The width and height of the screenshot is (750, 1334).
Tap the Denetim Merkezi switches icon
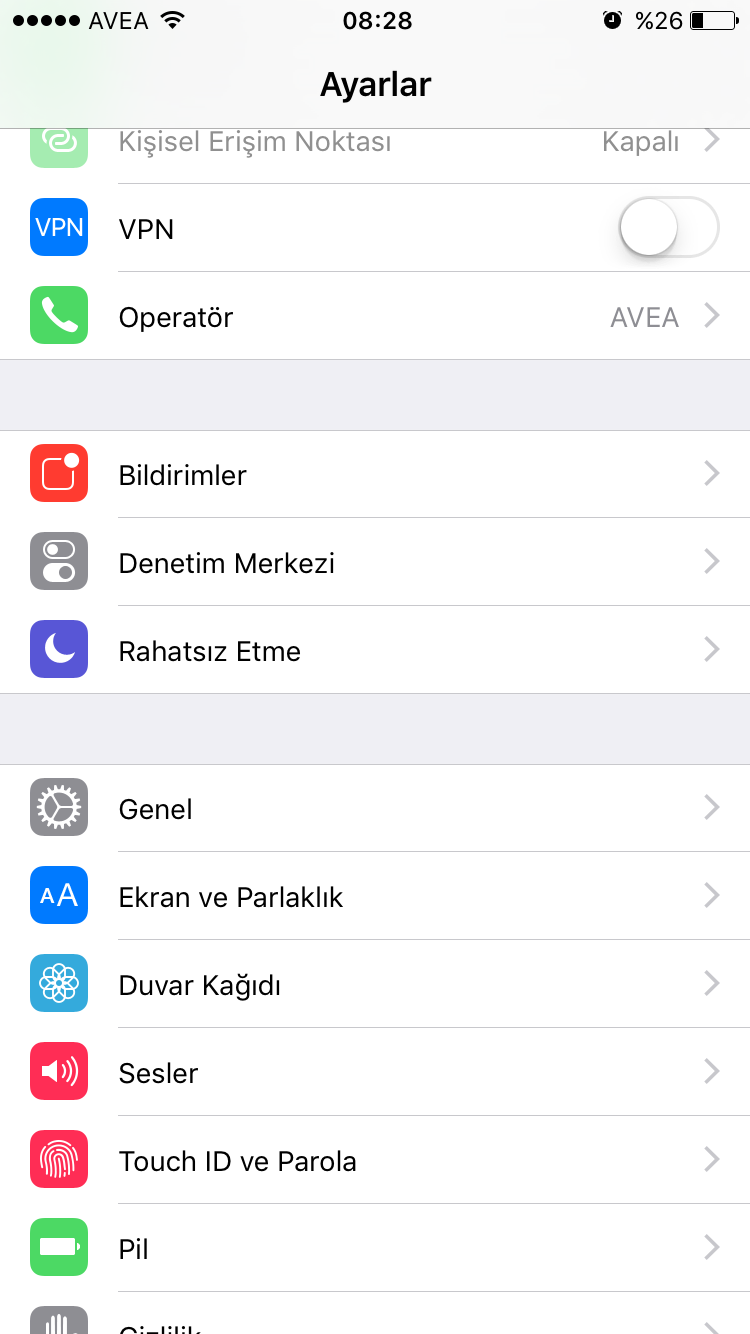59,561
